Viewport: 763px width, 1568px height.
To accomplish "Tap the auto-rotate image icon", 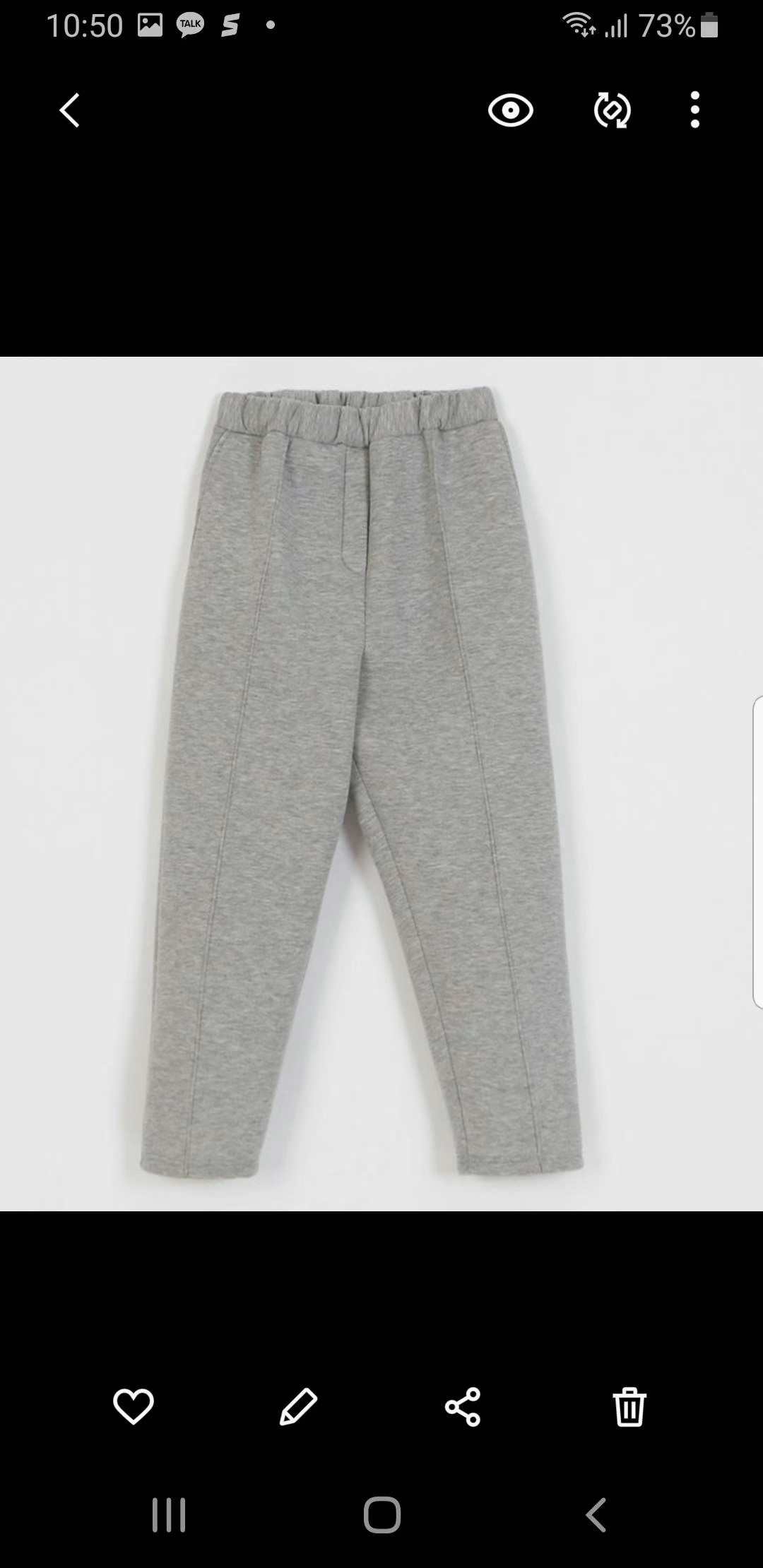I will (x=612, y=111).
